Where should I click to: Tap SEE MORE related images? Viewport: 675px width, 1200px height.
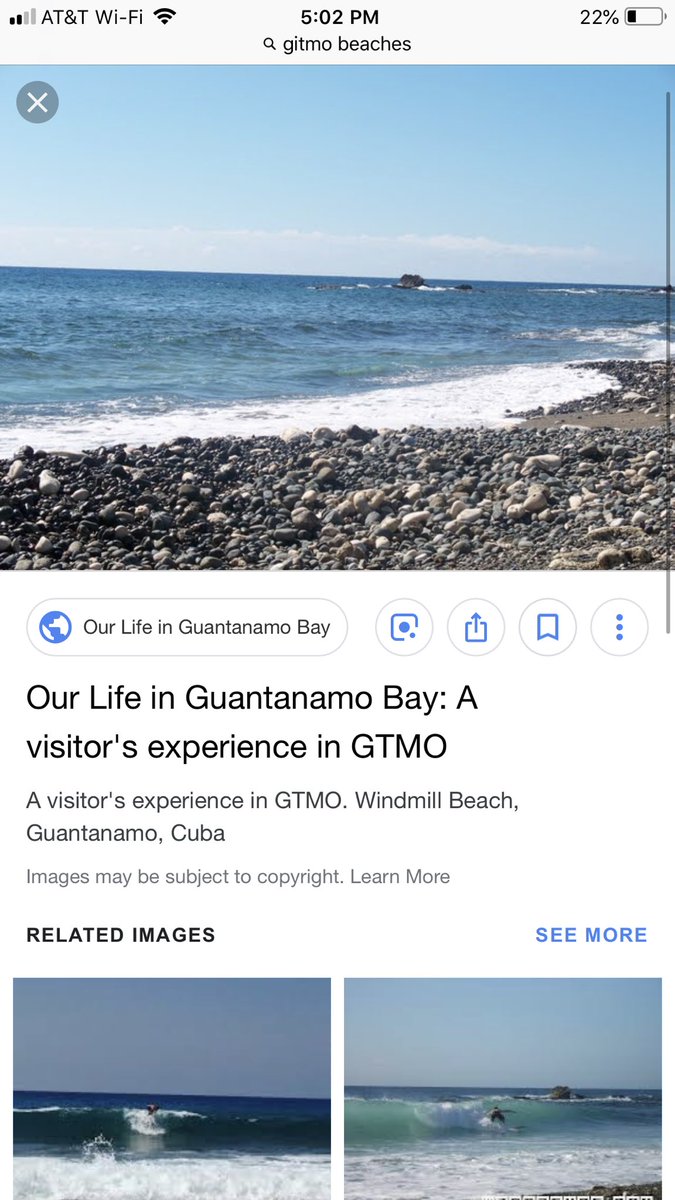tap(591, 935)
